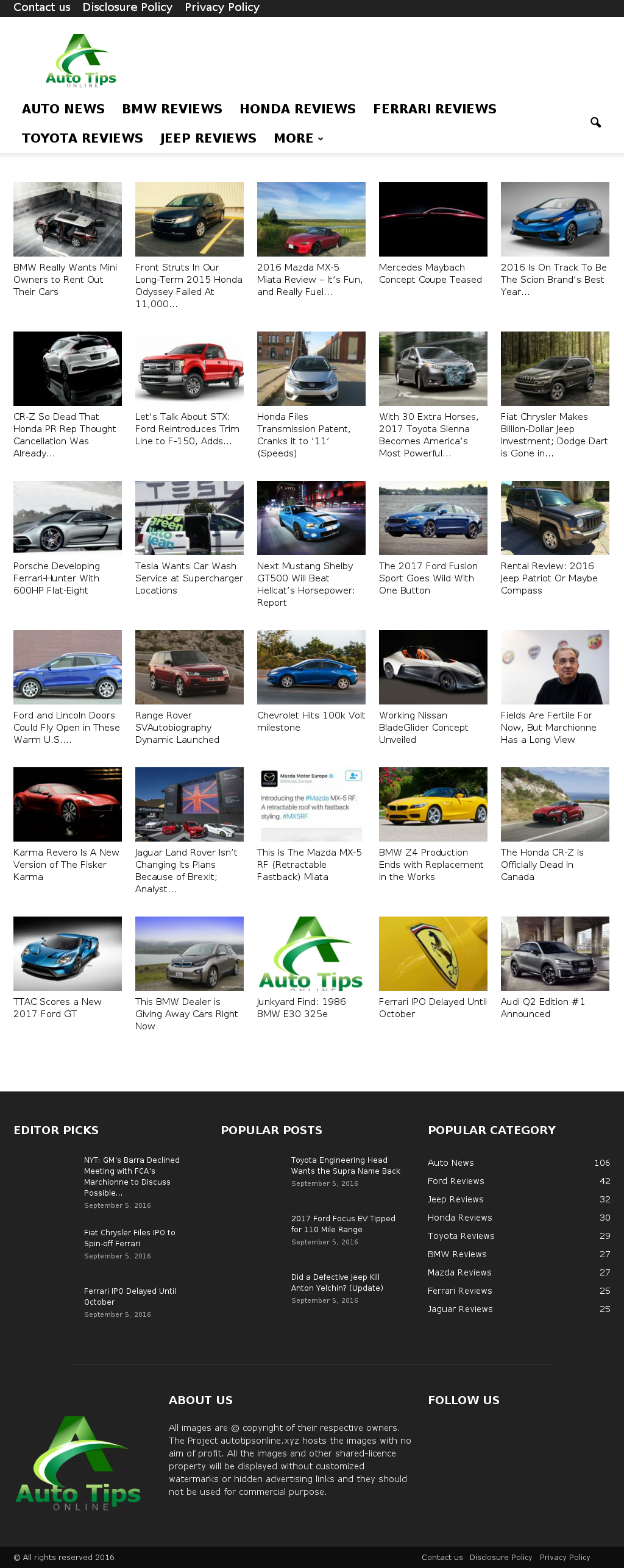Expand the More dropdown menu
The image size is (624, 1568).
pos(299,138)
